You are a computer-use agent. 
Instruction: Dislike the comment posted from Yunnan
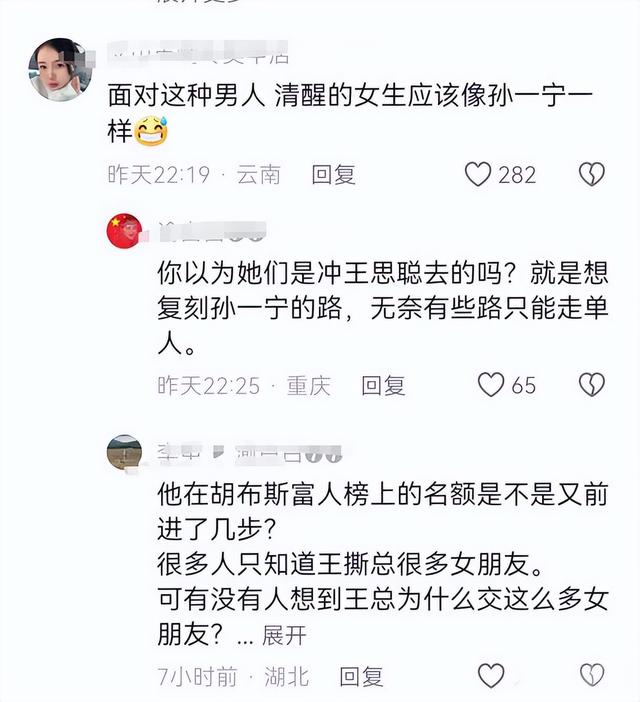point(592,175)
